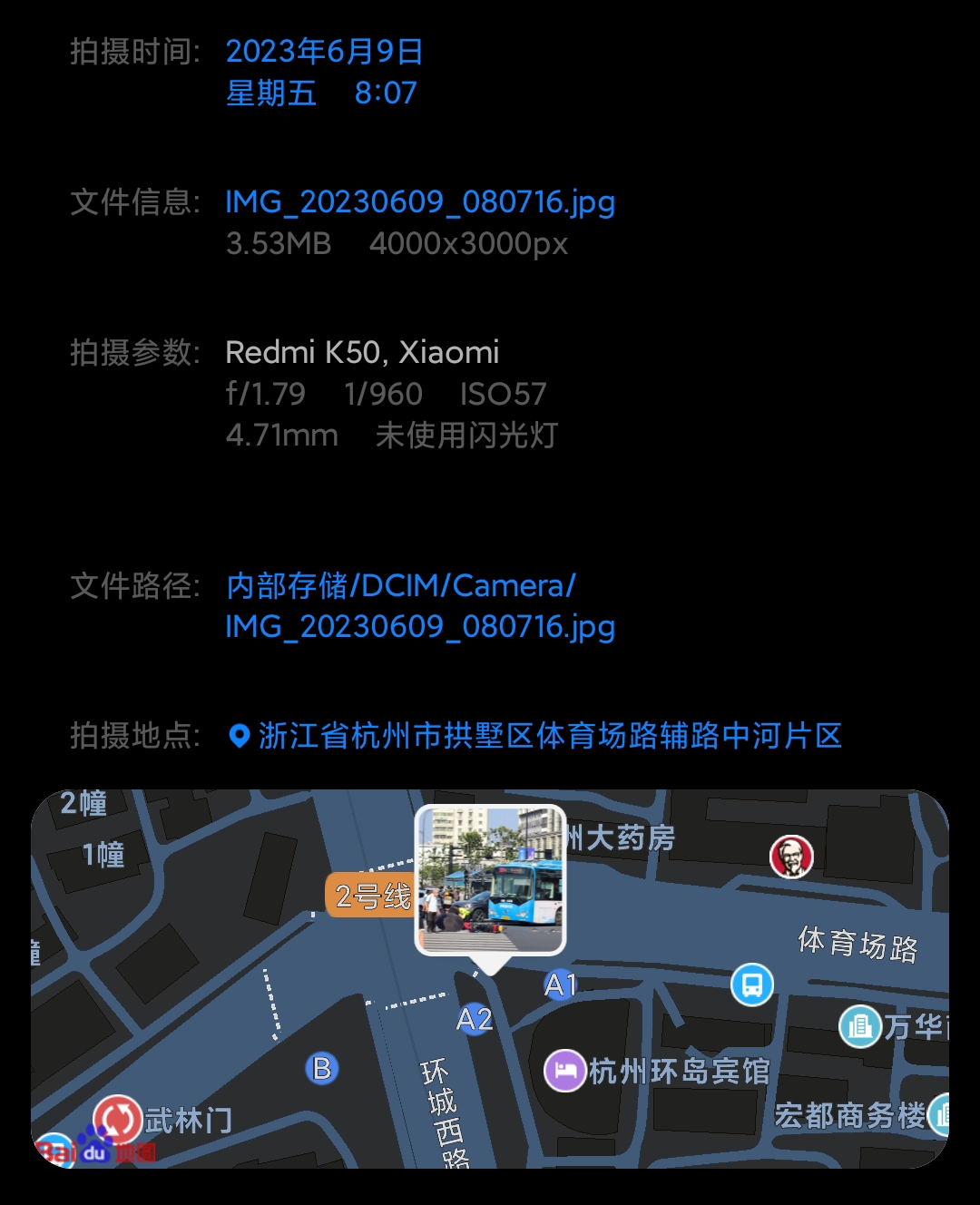Open the photo thumbnail on the map
Screen dimensions: 980x1205
[x=490, y=879]
